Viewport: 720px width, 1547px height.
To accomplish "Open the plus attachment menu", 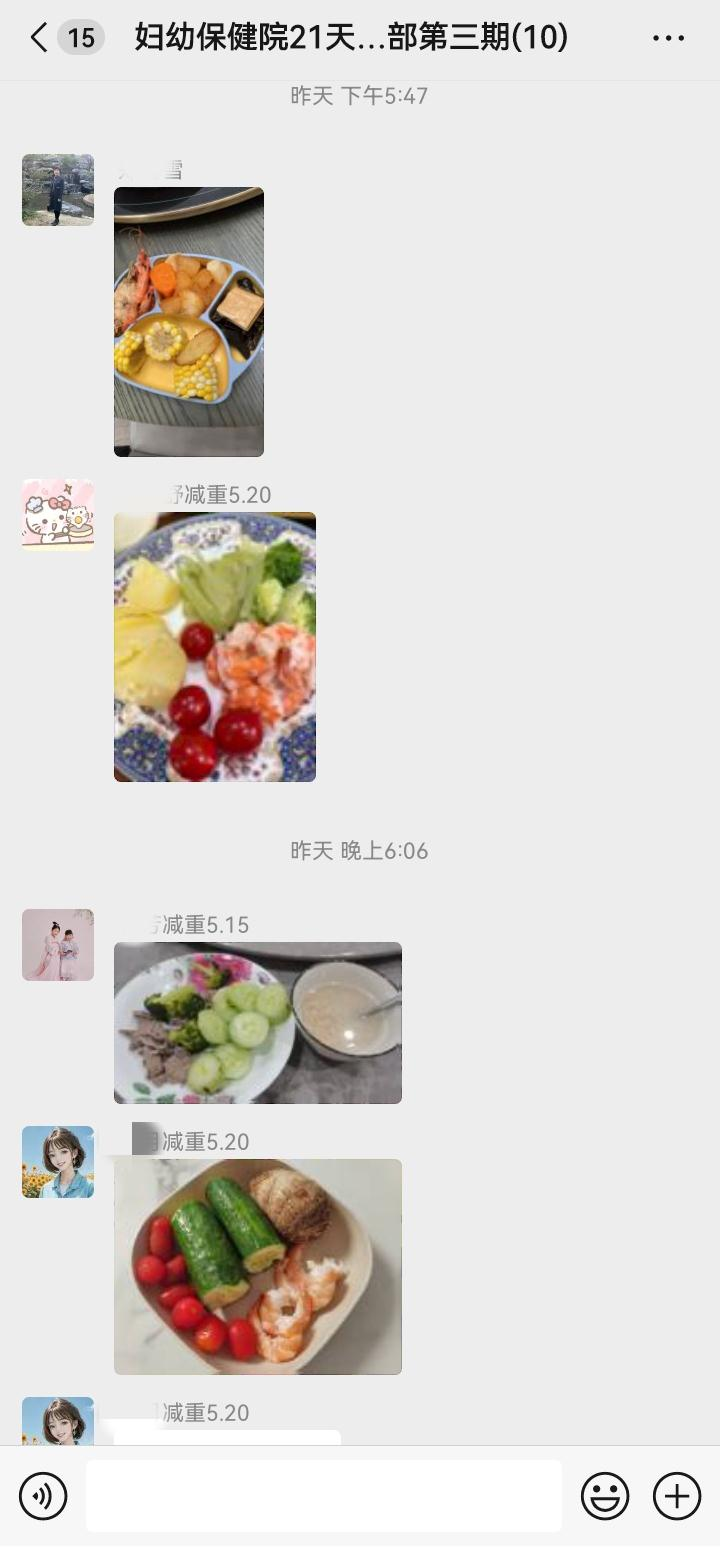I will tap(677, 1496).
